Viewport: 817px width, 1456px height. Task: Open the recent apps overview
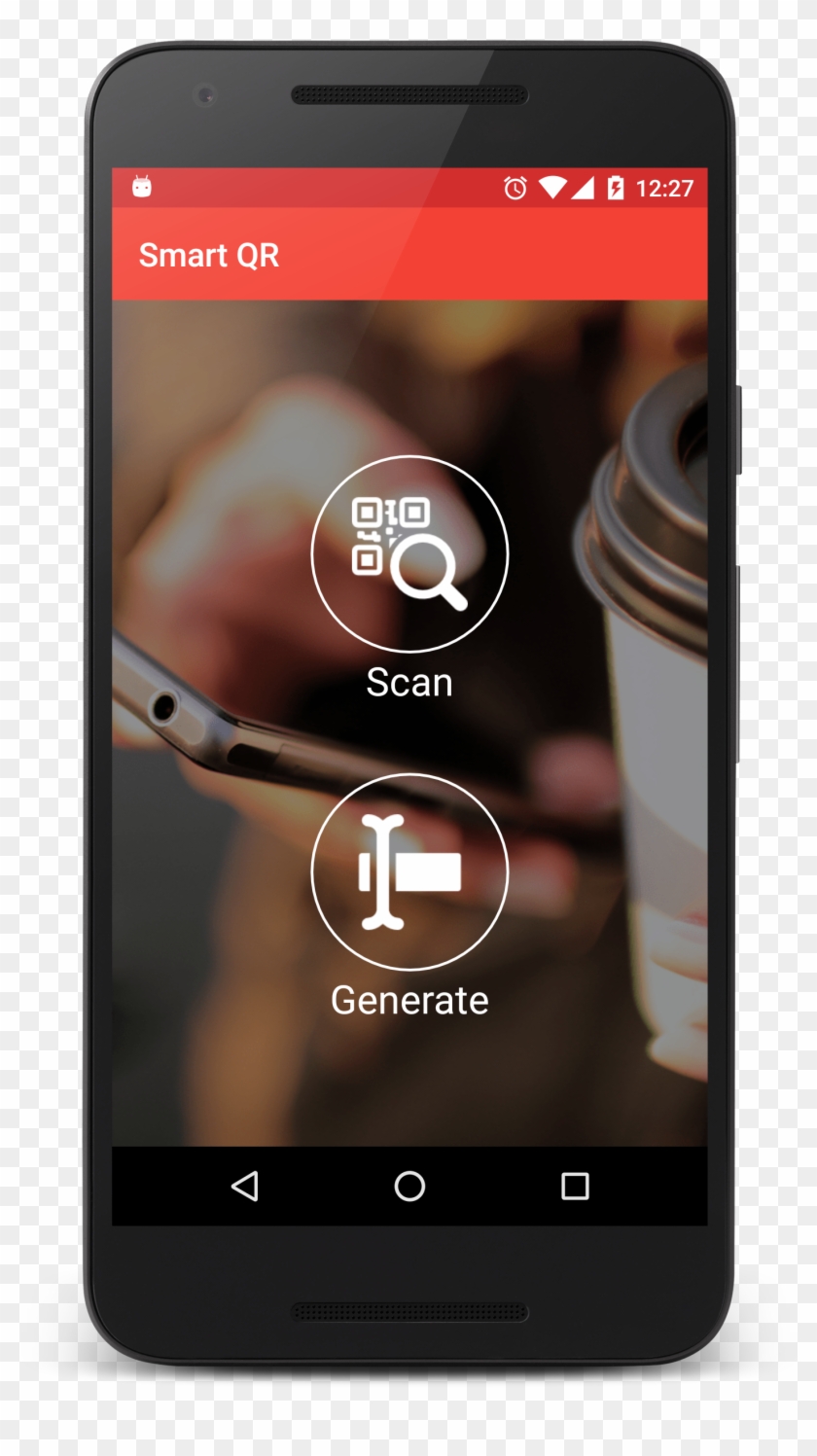tap(575, 1186)
